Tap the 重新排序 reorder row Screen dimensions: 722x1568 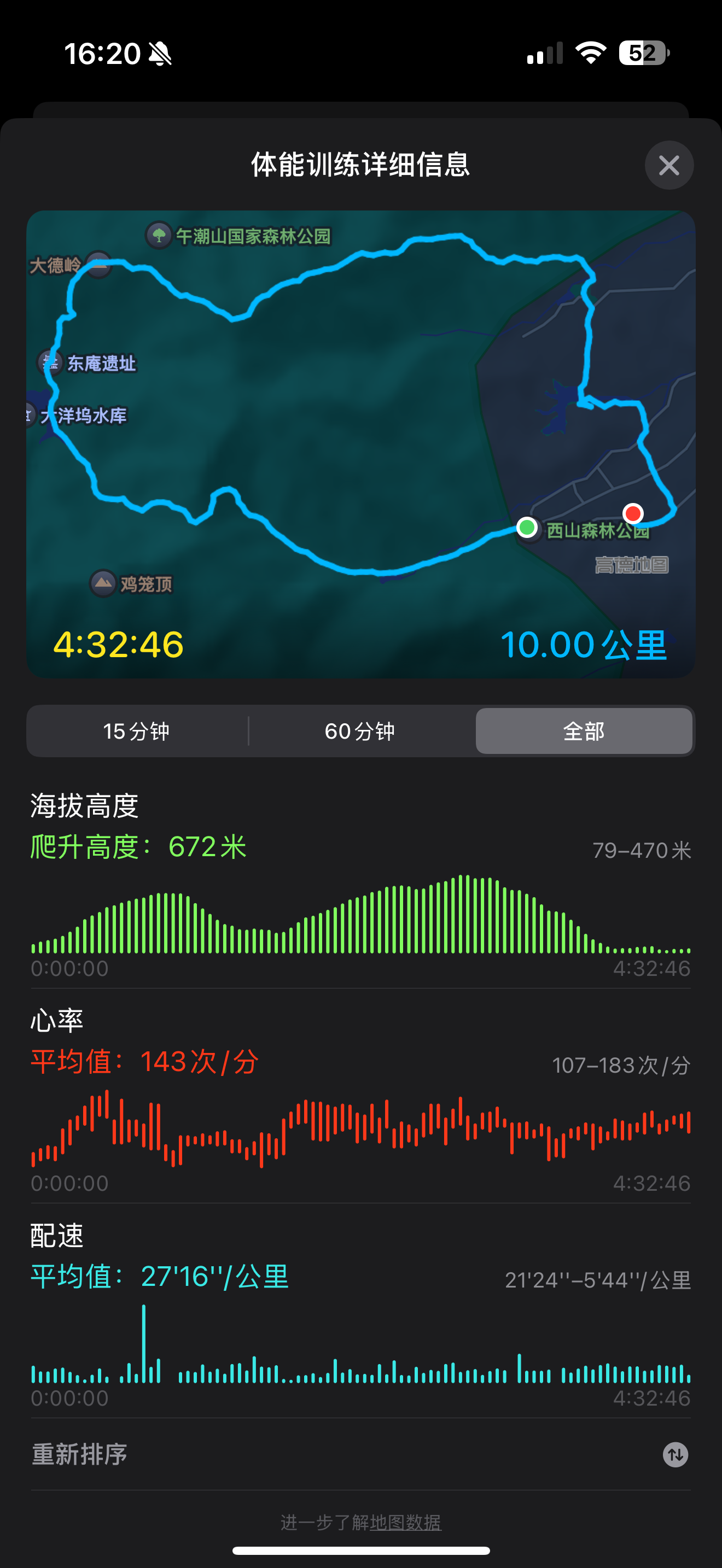pos(360,1454)
